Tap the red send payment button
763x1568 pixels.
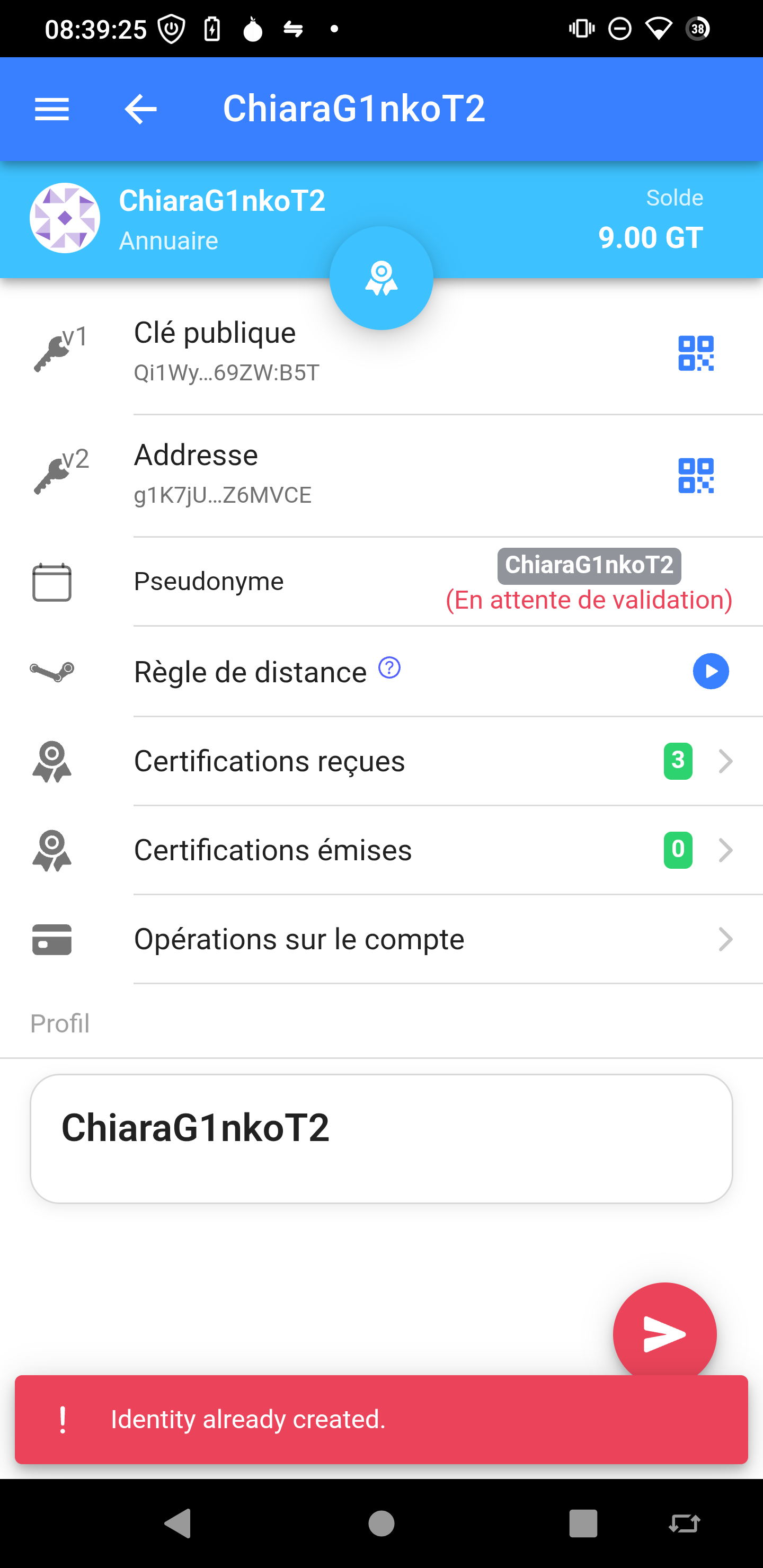664,1333
